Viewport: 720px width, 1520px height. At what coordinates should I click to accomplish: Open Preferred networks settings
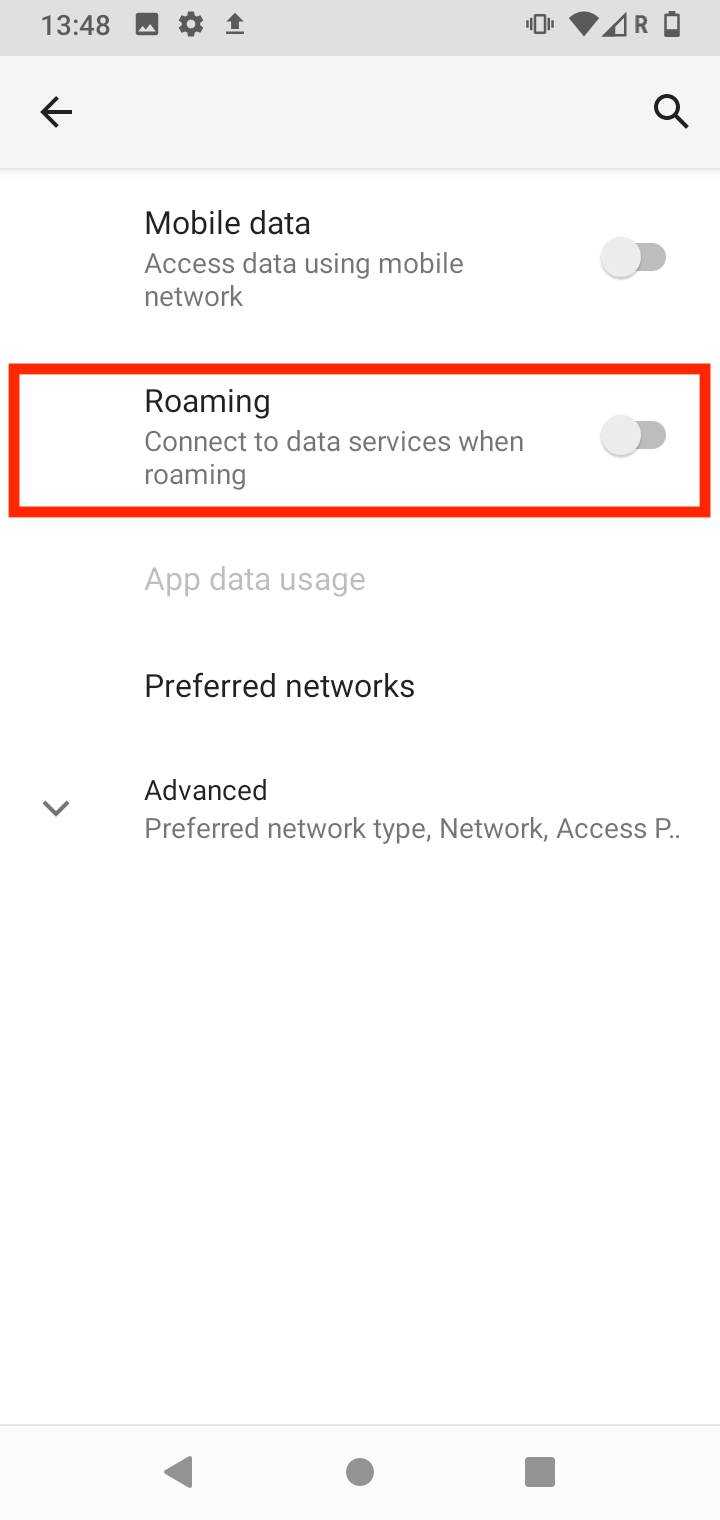point(279,685)
